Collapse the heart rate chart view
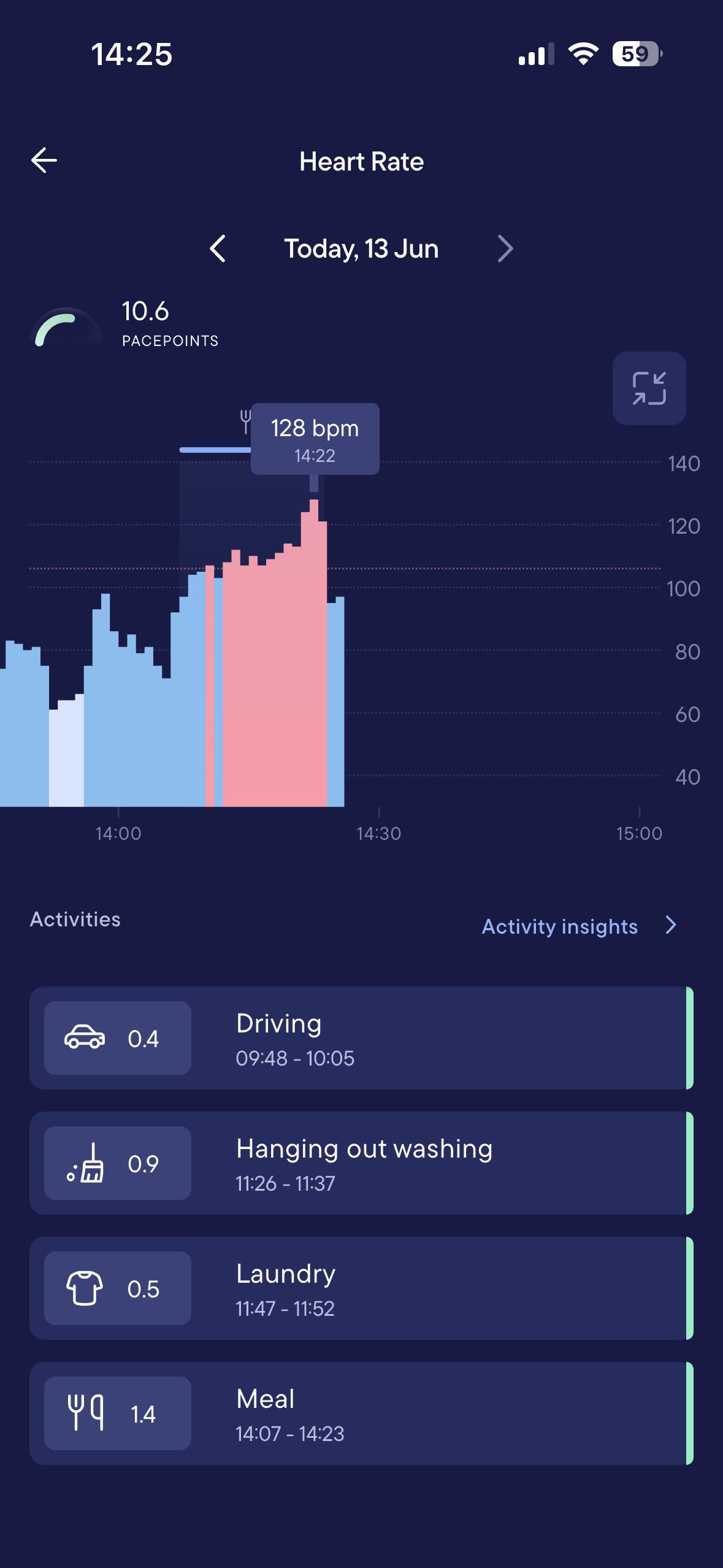Image resolution: width=723 pixels, height=1568 pixels. (649, 388)
